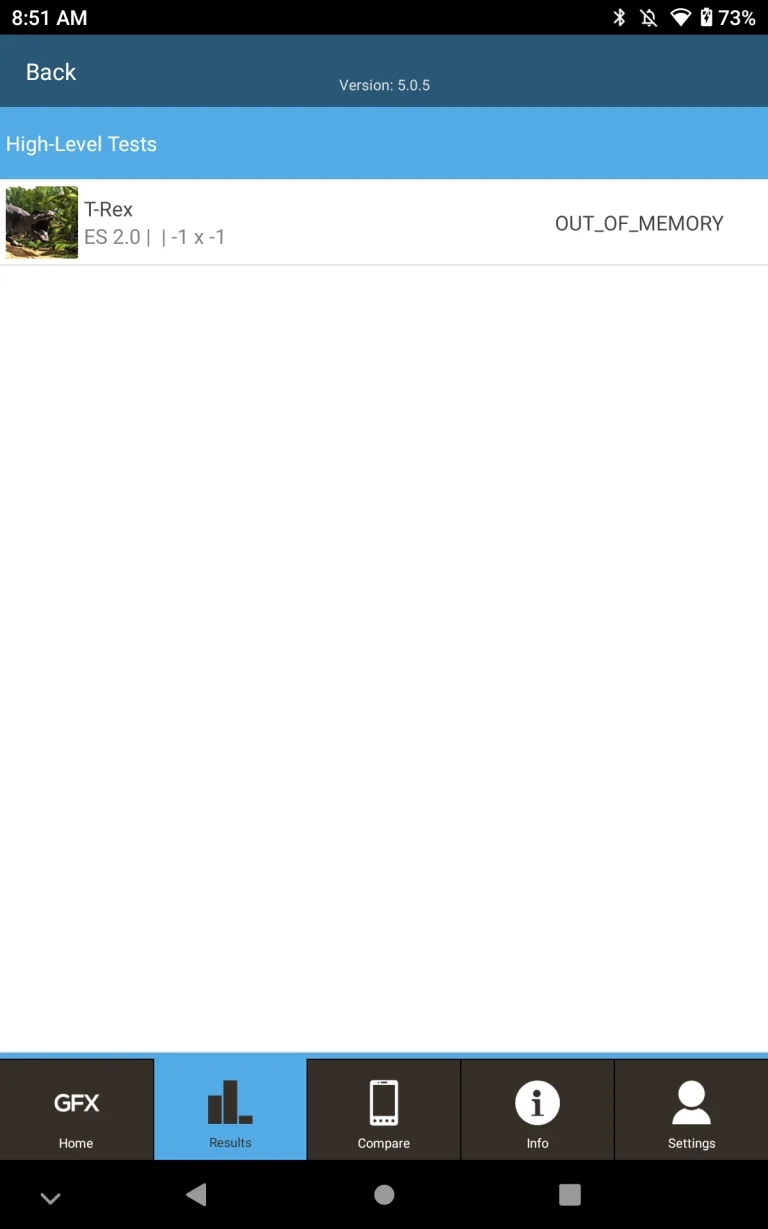Tap the system back navigation button
The image size is (768, 1229).
point(196,1194)
